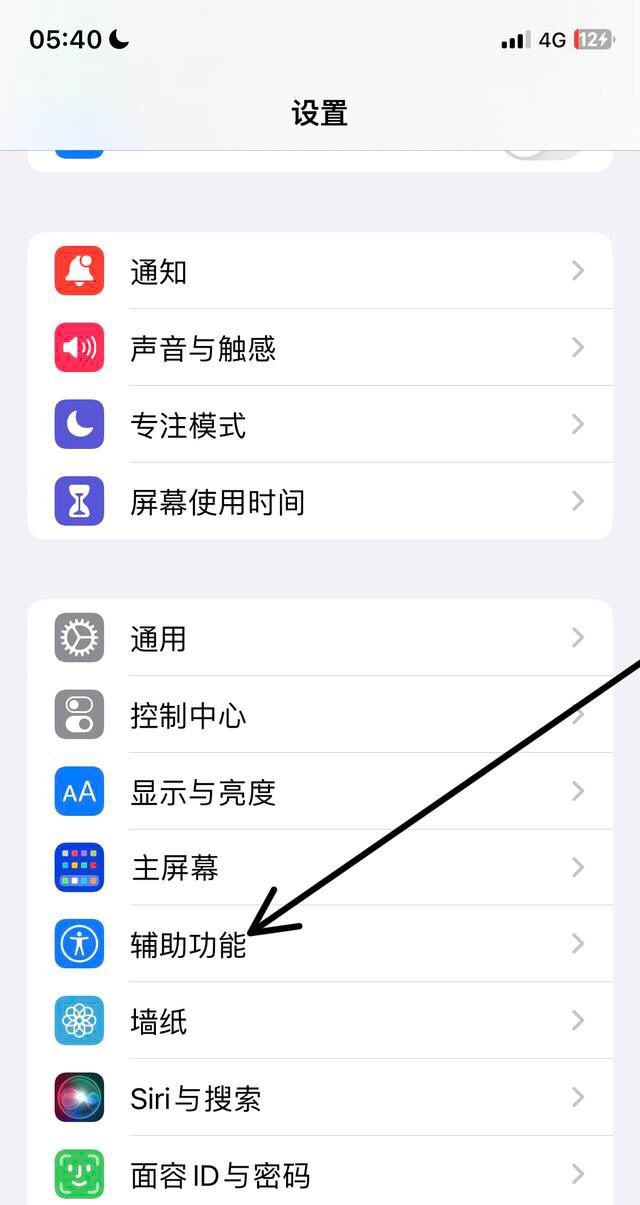Open 墙纸 settings
This screenshot has height=1205, width=640.
[318, 1021]
